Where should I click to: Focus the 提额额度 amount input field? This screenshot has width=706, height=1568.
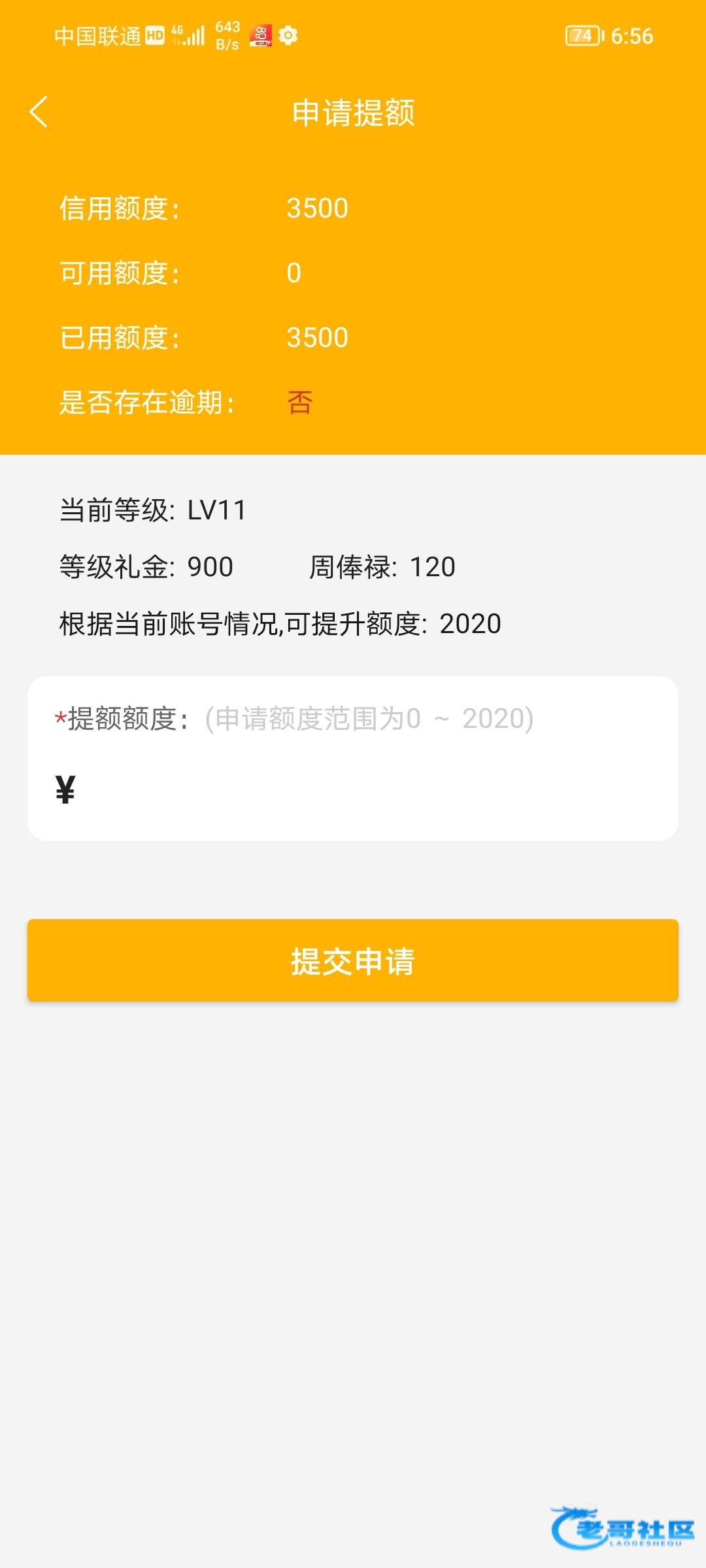tap(366, 789)
